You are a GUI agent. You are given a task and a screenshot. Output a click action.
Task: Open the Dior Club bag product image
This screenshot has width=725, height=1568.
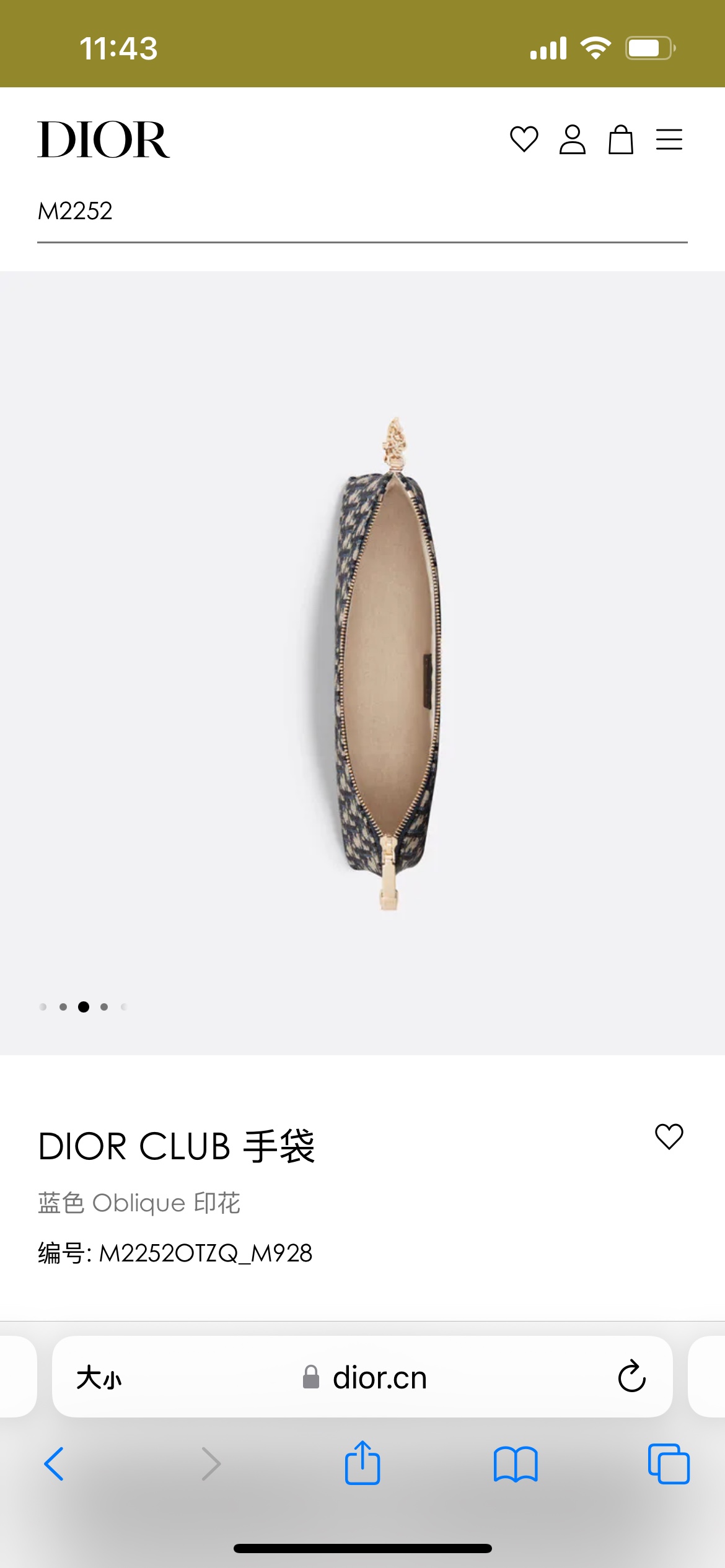point(387,663)
